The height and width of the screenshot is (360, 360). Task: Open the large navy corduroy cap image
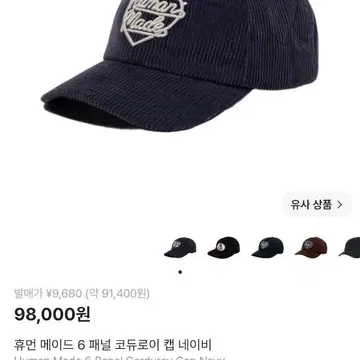(x=180, y=65)
